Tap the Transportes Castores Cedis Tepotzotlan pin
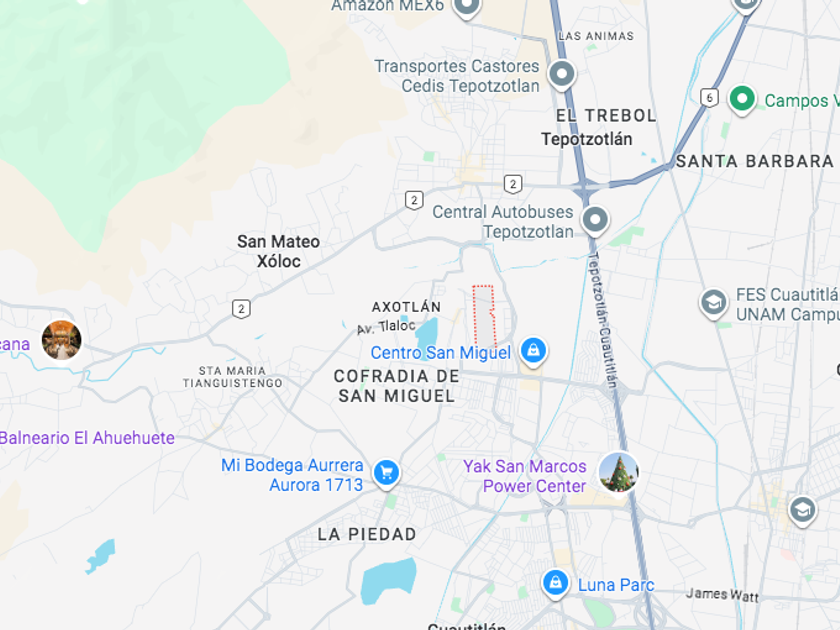840x630 pixels. point(562,74)
